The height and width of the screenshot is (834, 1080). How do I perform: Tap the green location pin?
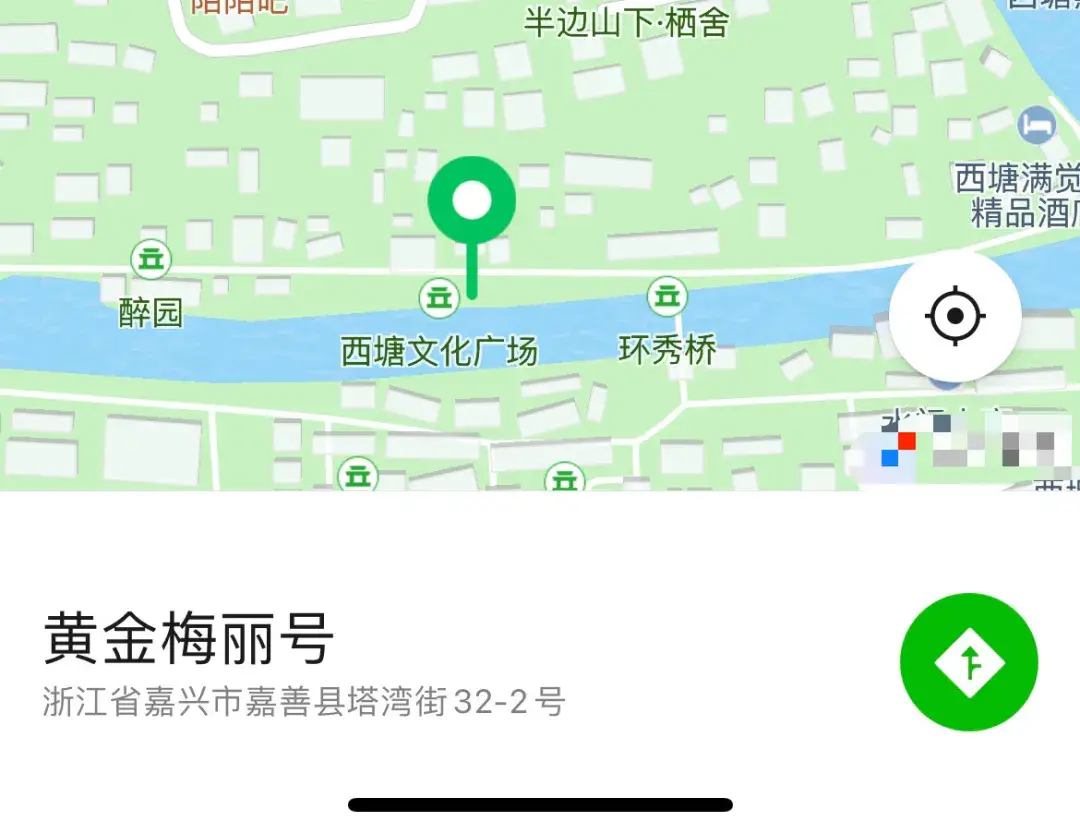(472, 202)
